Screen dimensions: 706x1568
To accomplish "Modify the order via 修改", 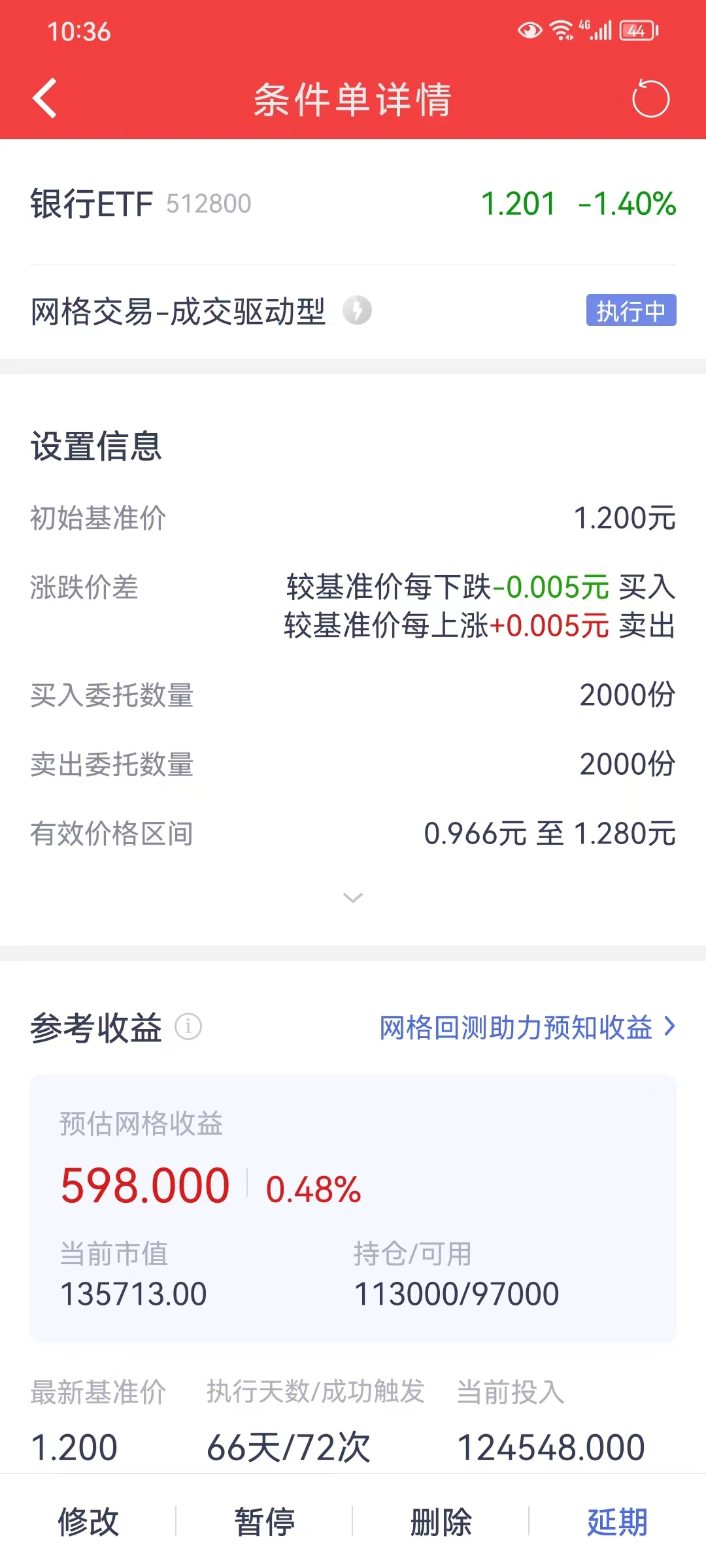I will pyautogui.click(x=88, y=1522).
